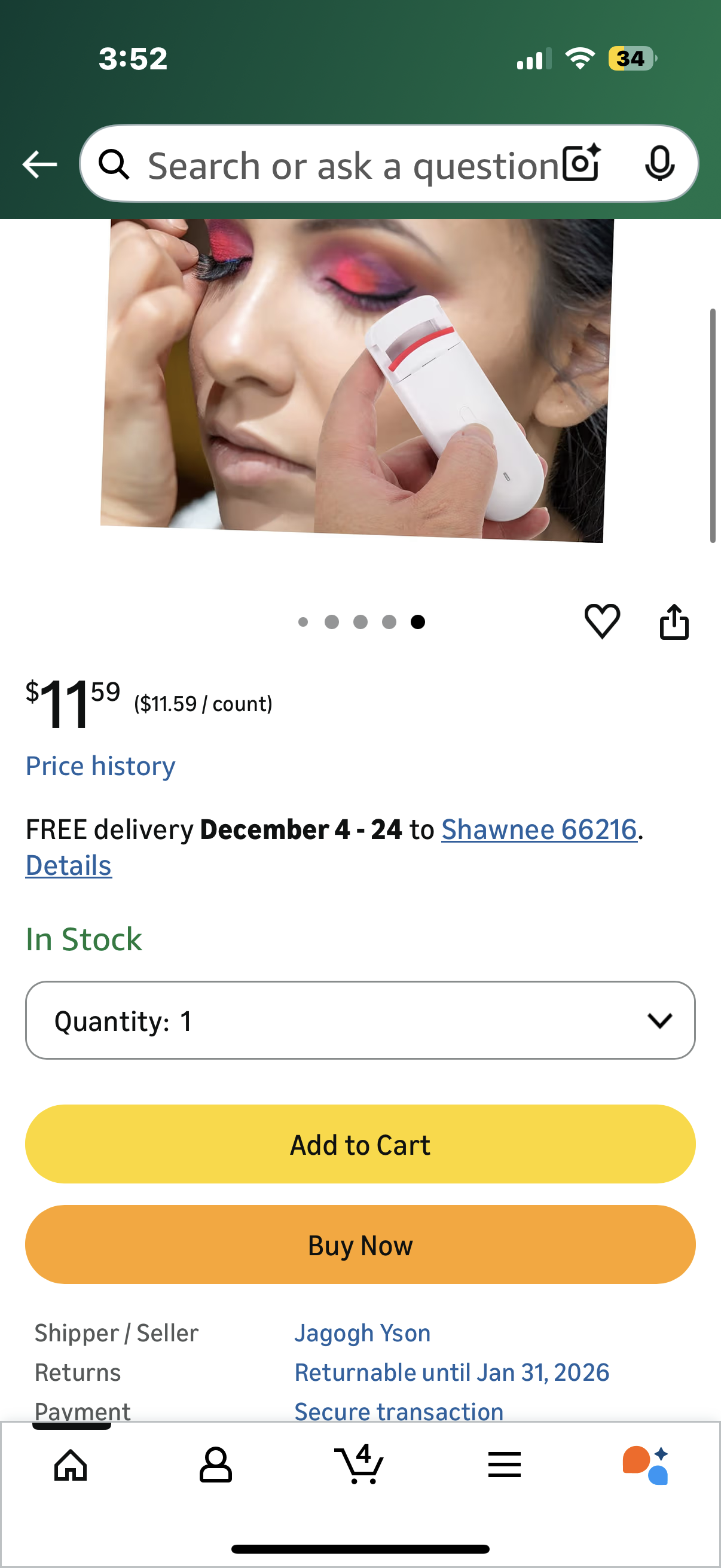The width and height of the screenshot is (721, 1568).
Task: Switch to the Home tab
Action: point(71,1465)
